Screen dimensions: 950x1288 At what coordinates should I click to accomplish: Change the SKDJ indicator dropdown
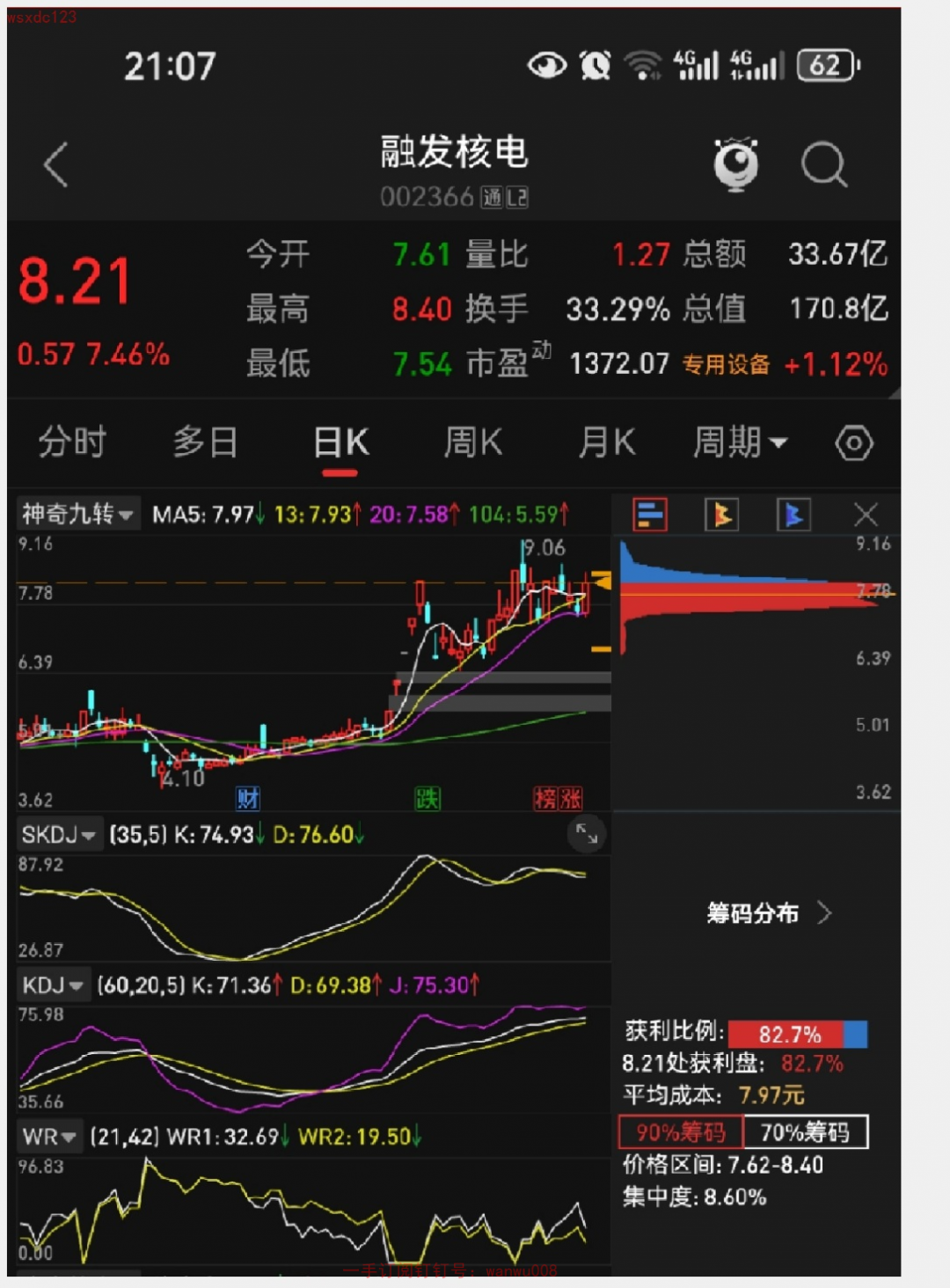[59, 835]
